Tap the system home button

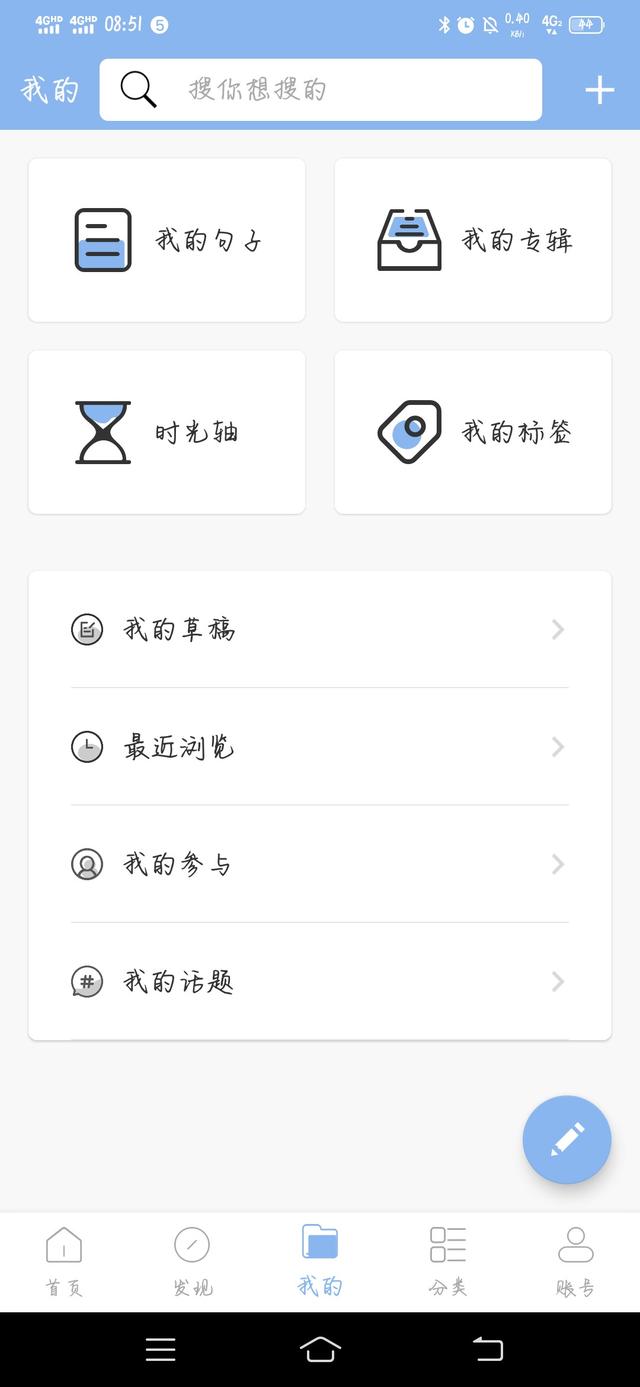(x=320, y=1349)
